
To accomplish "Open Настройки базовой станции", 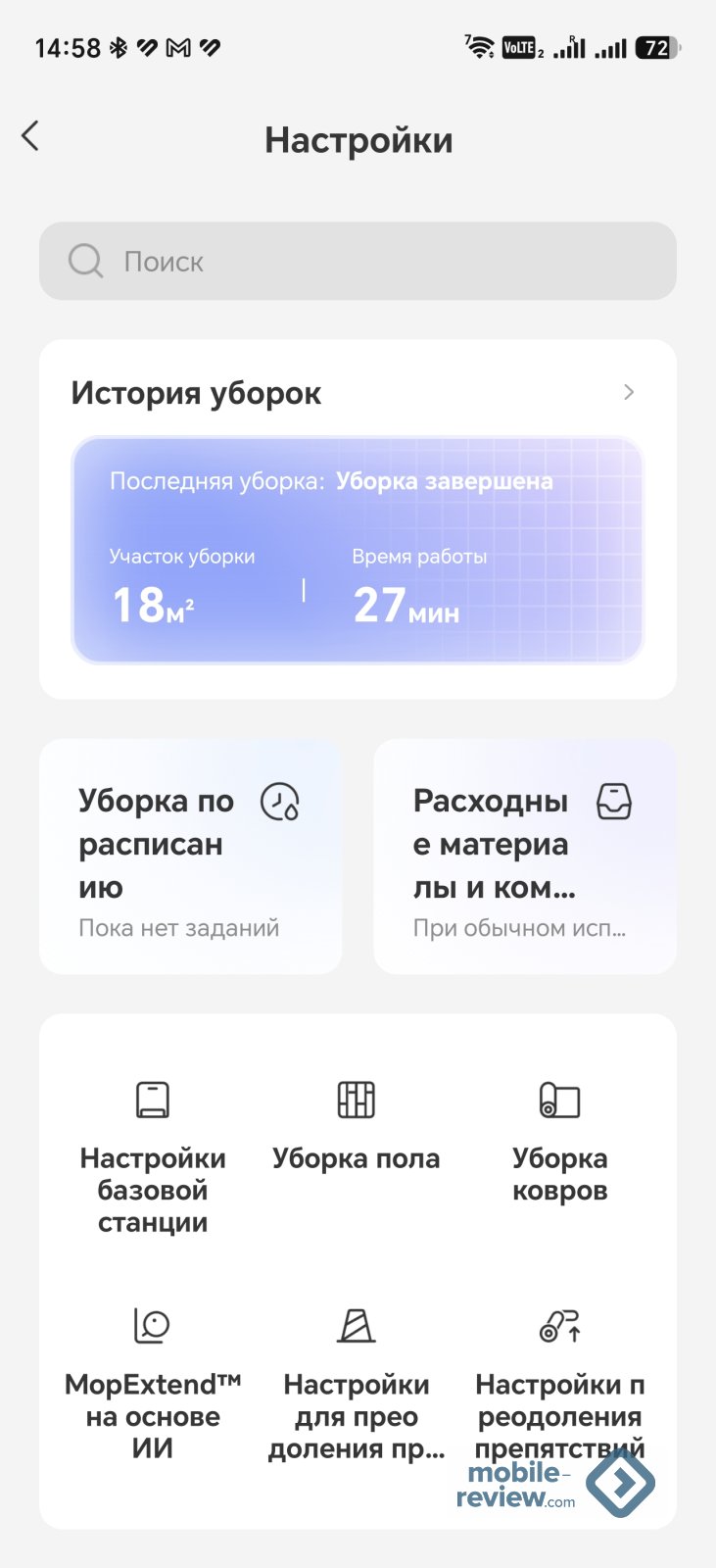I will coord(153,1158).
